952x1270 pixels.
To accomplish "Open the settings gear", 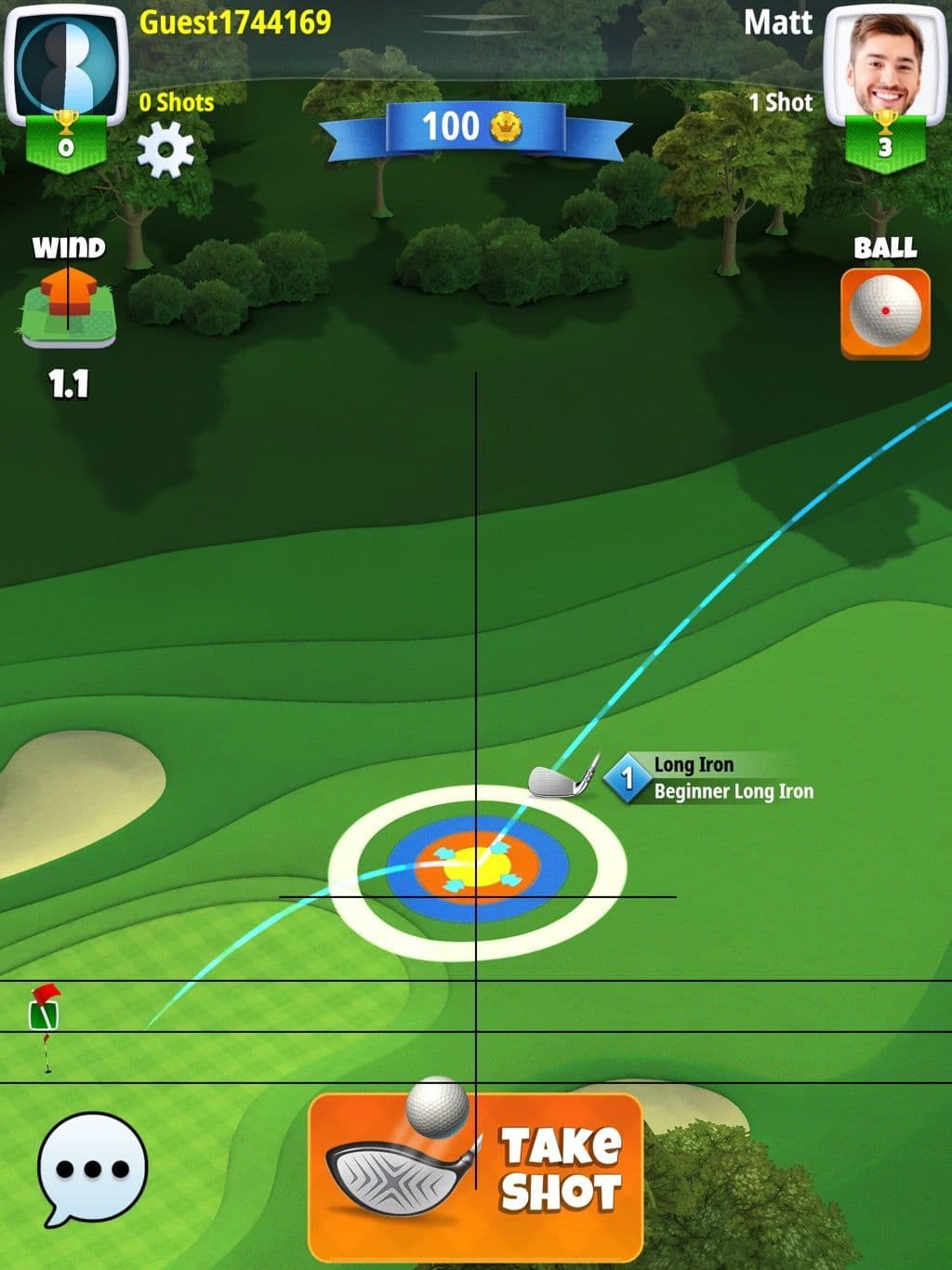I will 165,150.
